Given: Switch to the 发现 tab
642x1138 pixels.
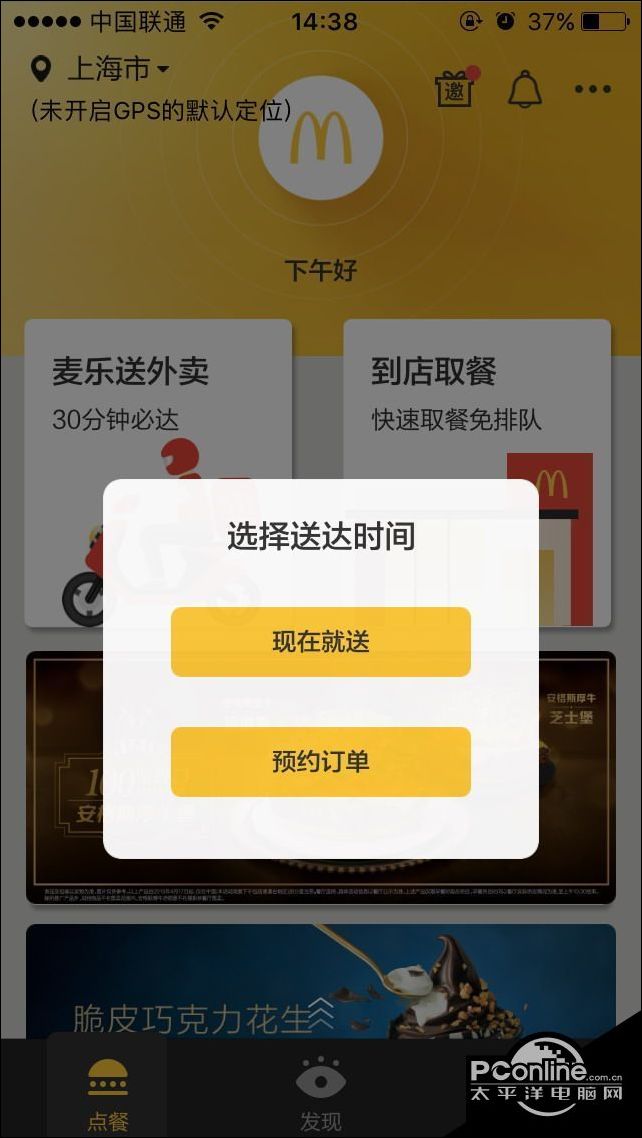Looking at the screenshot, I should pyautogui.click(x=320, y=1092).
